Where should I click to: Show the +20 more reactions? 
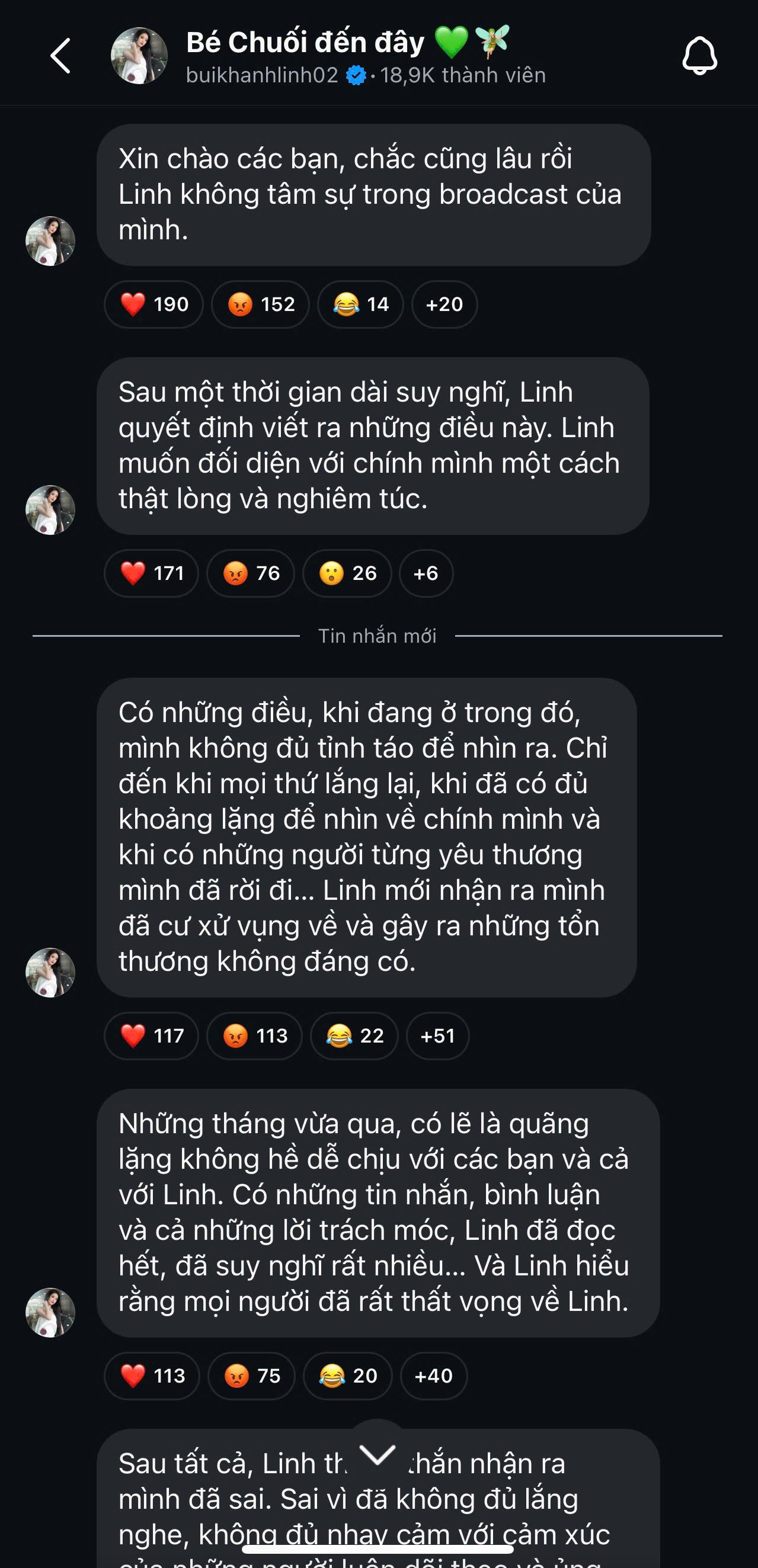[444, 304]
